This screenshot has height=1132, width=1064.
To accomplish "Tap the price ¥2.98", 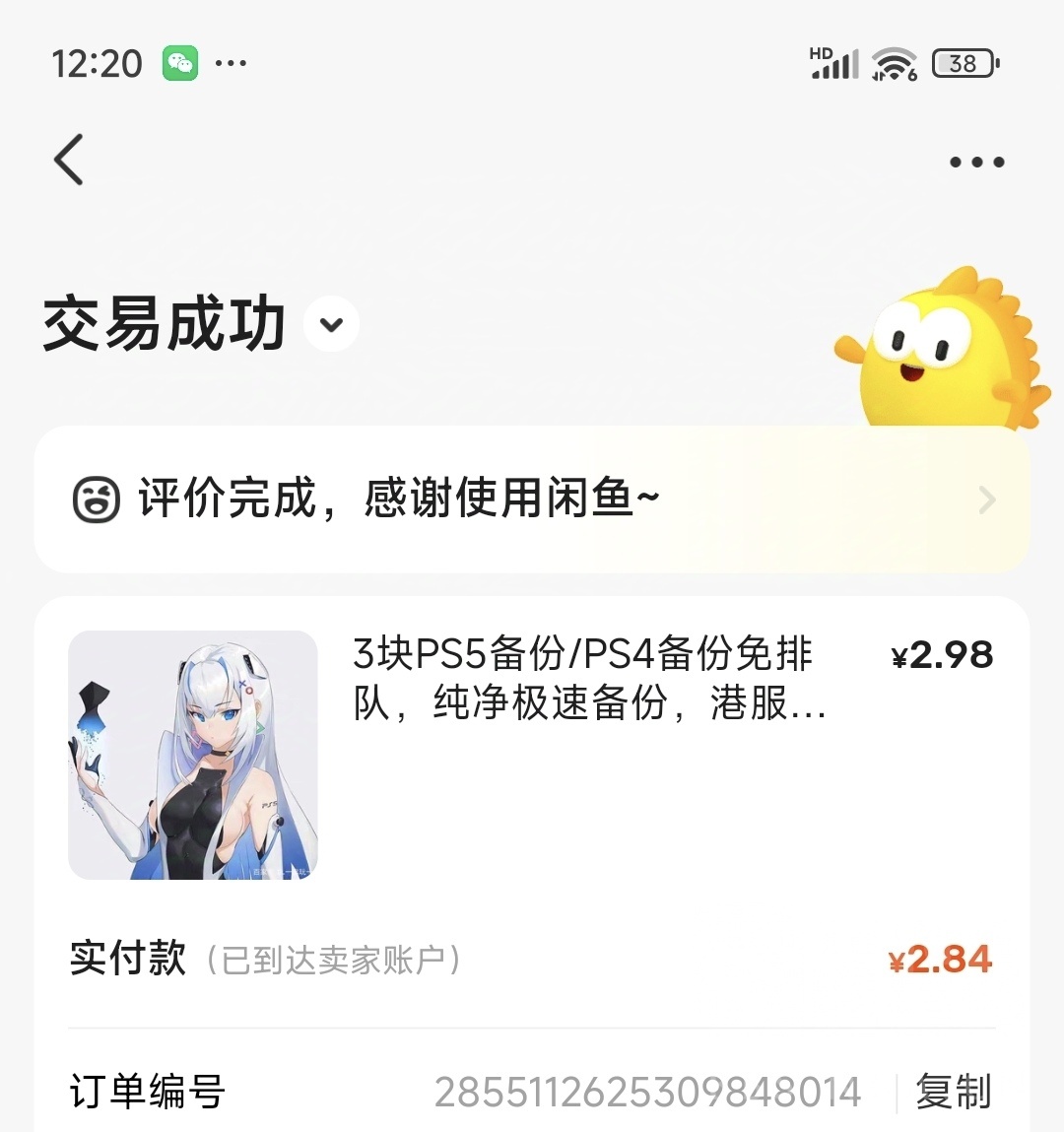I will click(940, 655).
